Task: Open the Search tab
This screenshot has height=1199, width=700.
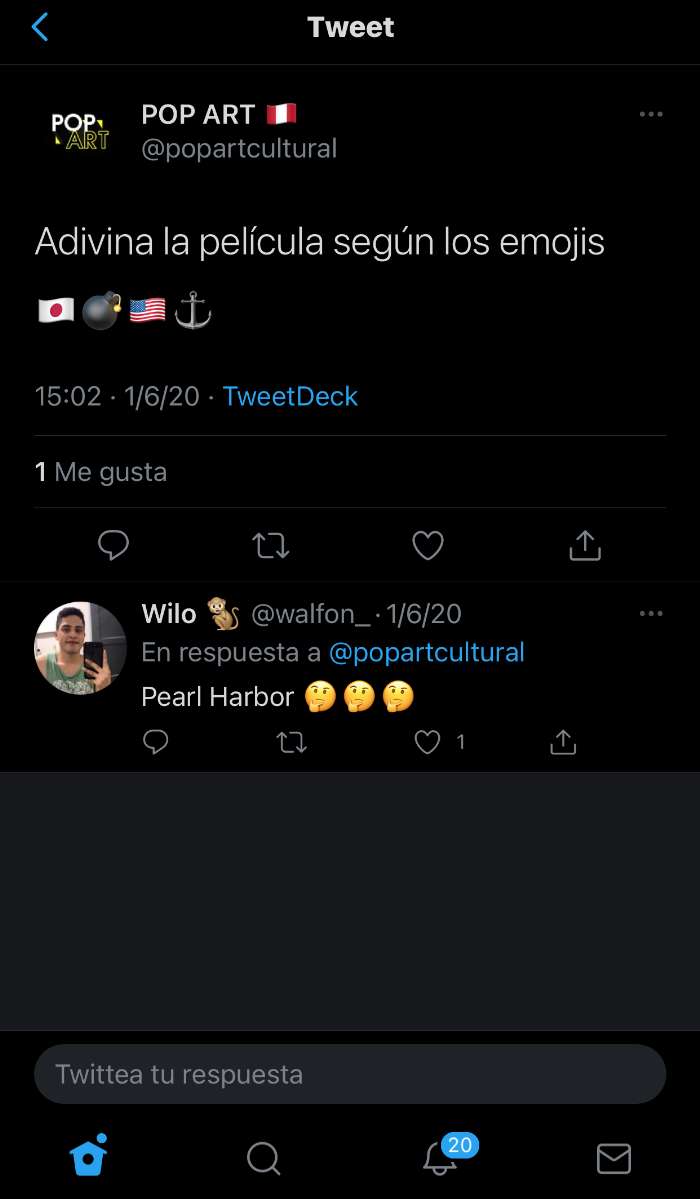Action: coord(263,1158)
